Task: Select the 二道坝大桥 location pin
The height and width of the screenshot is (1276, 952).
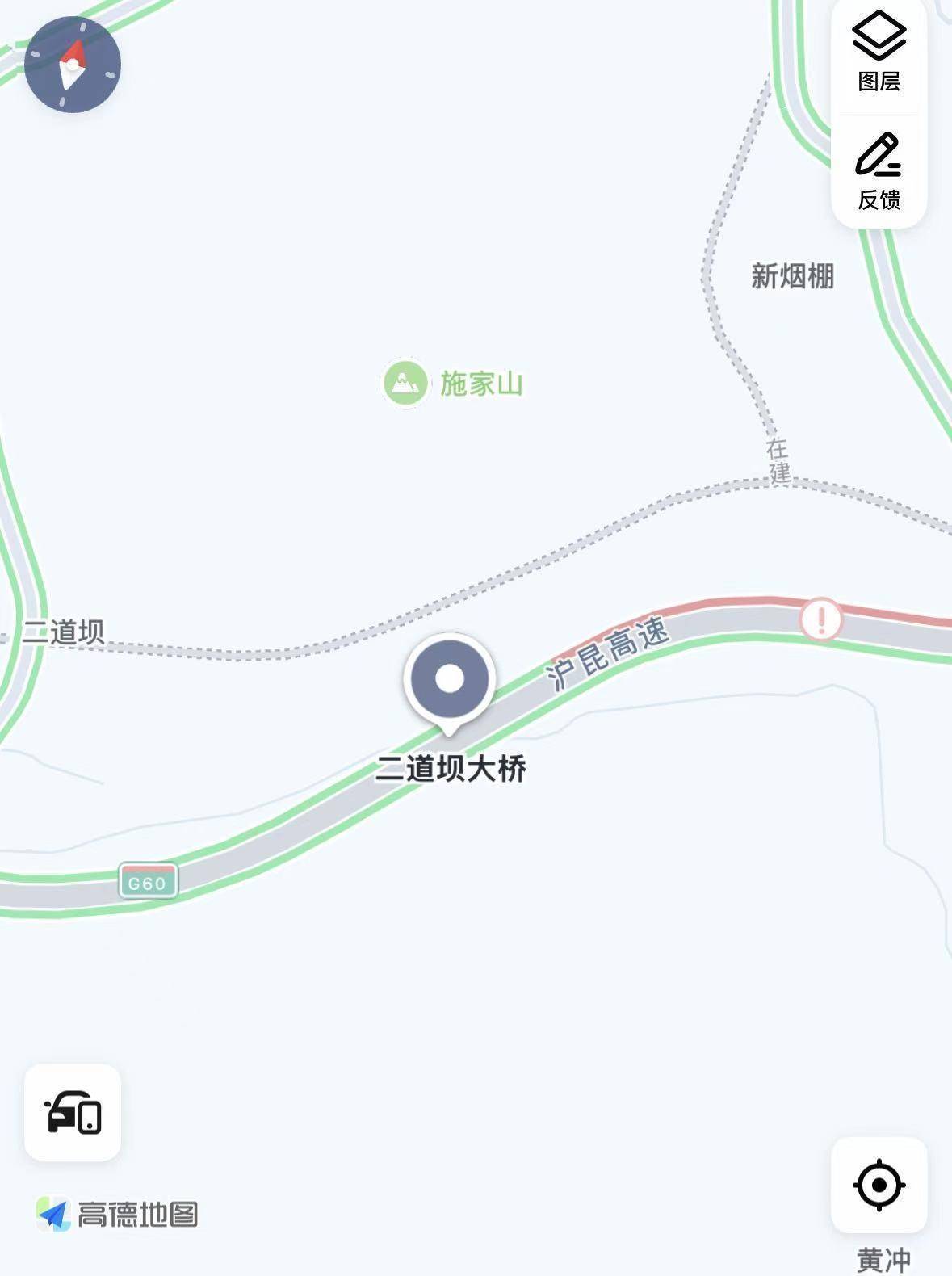Action: (x=450, y=680)
